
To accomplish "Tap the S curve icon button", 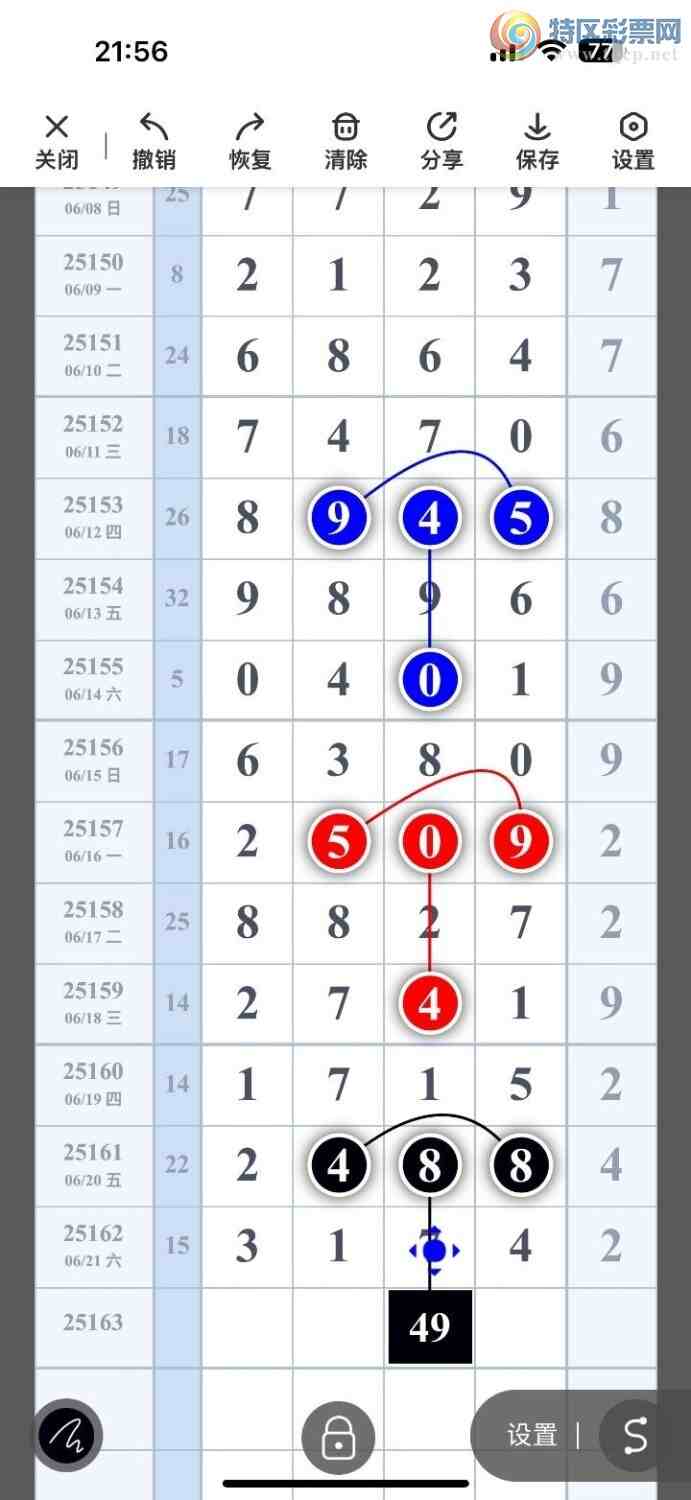I will click(635, 1436).
